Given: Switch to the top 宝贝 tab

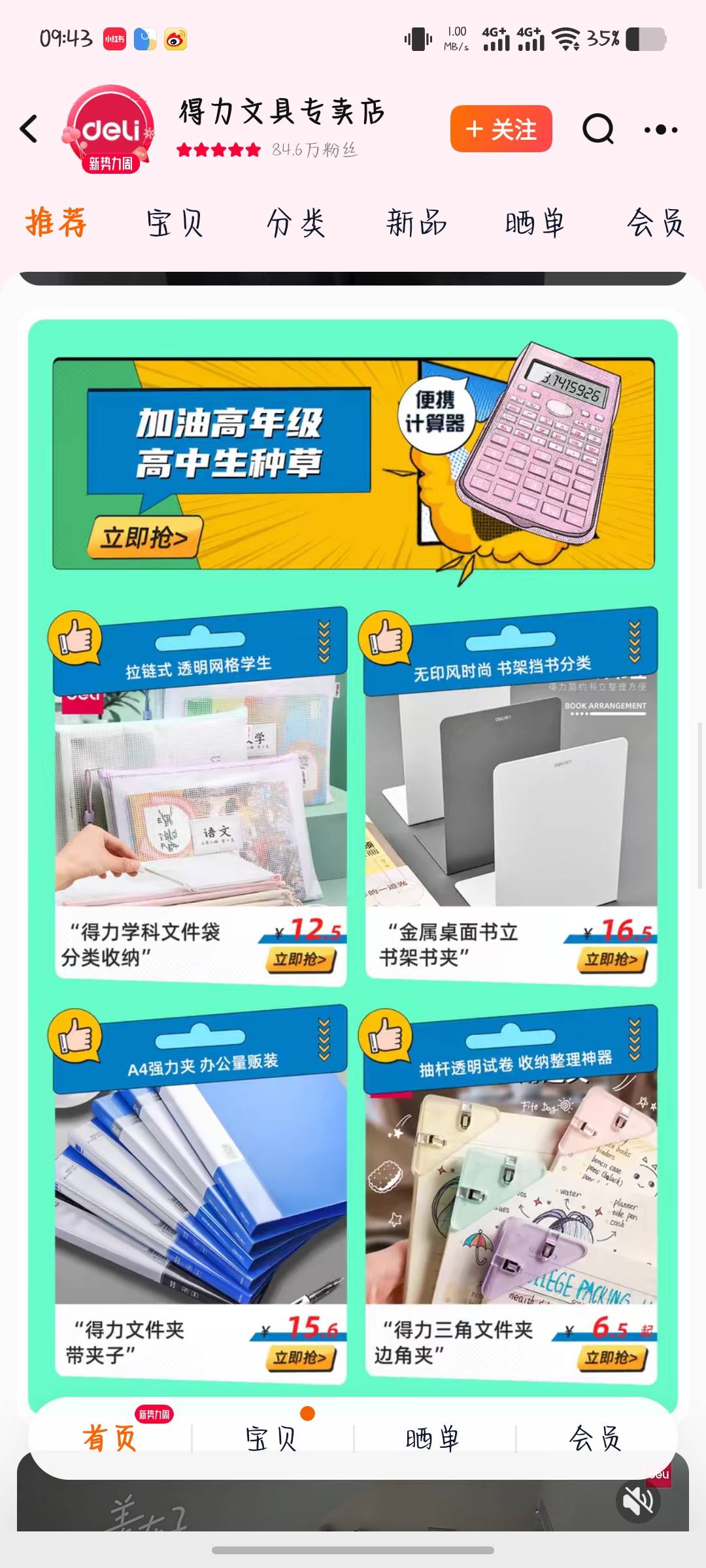Looking at the screenshot, I should pyautogui.click(x=175, y=223).
